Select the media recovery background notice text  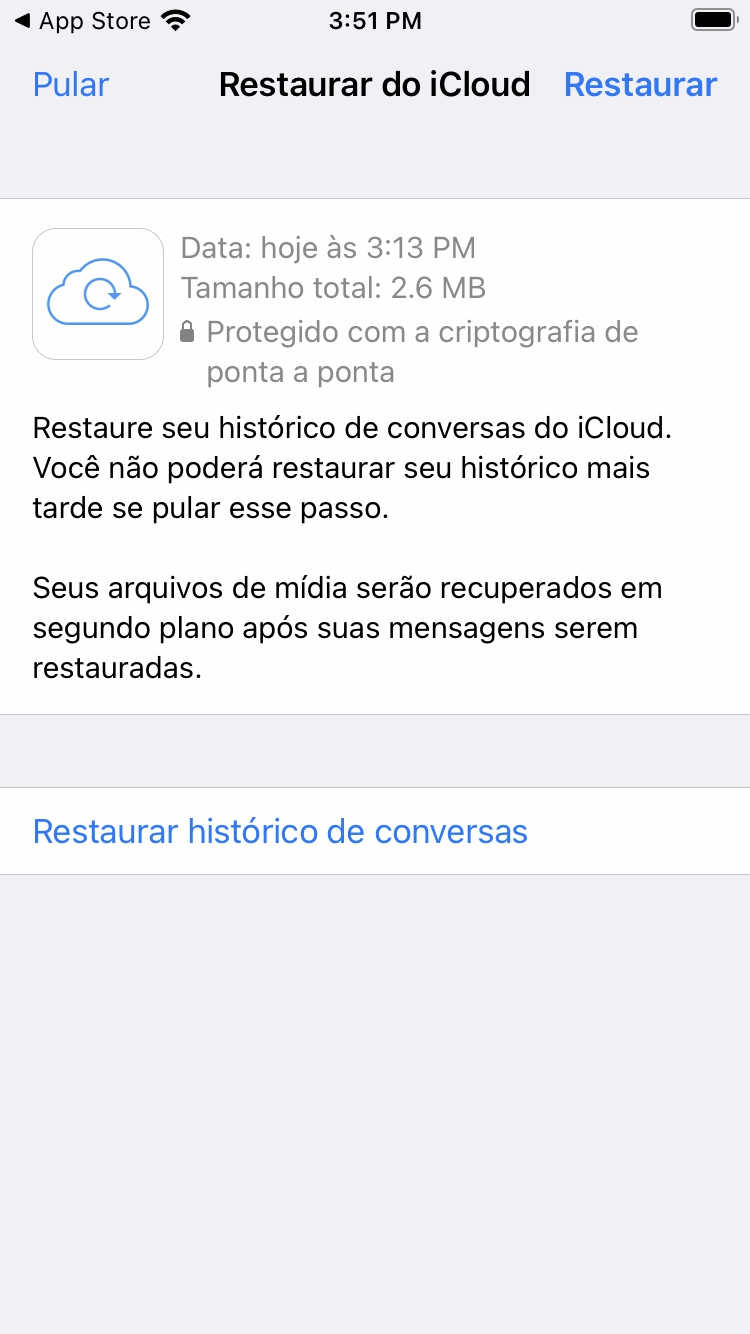click(x=348, y=628)
